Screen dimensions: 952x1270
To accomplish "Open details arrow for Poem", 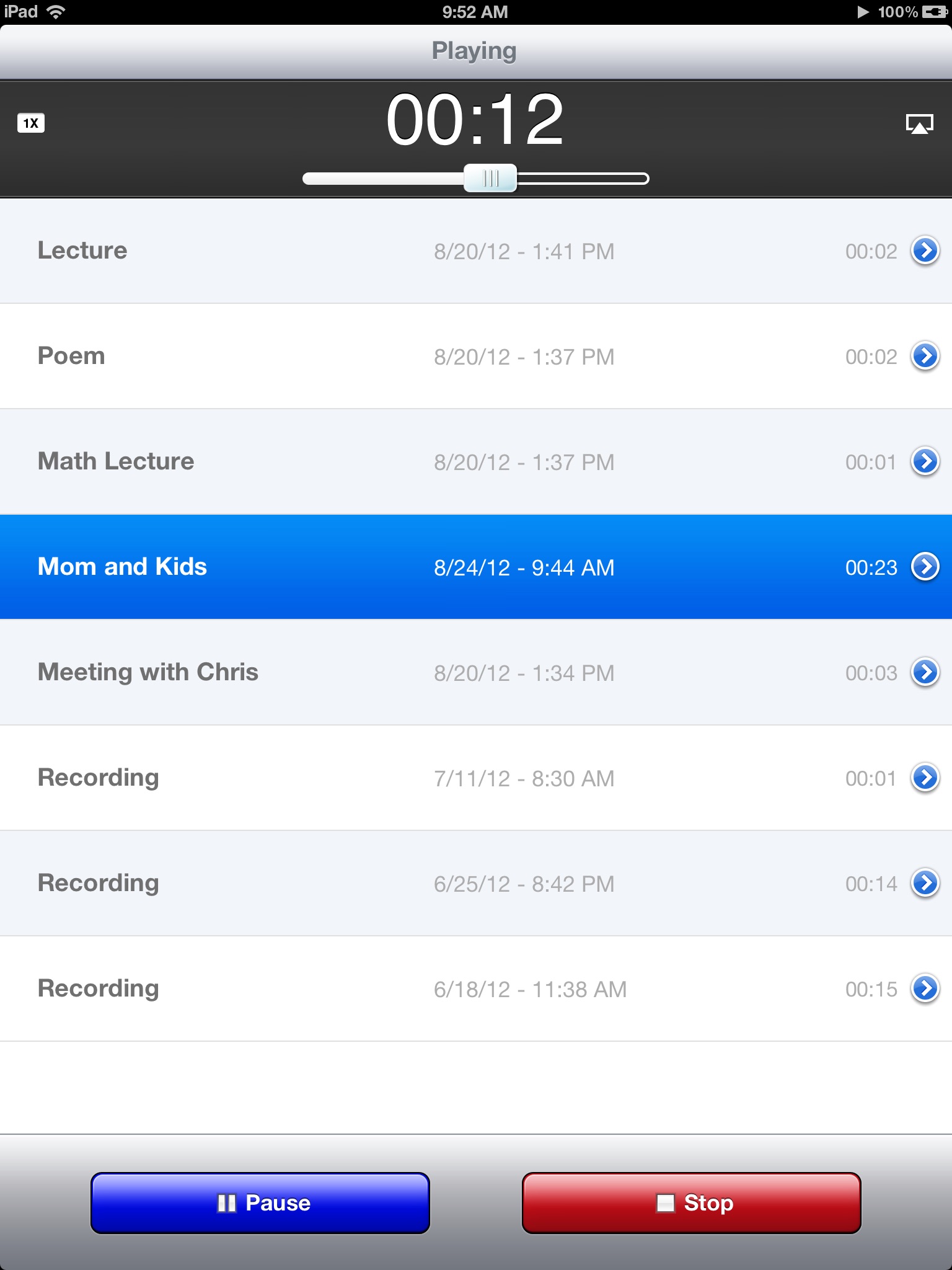I will pyautogui.click(x=925, y=356).
